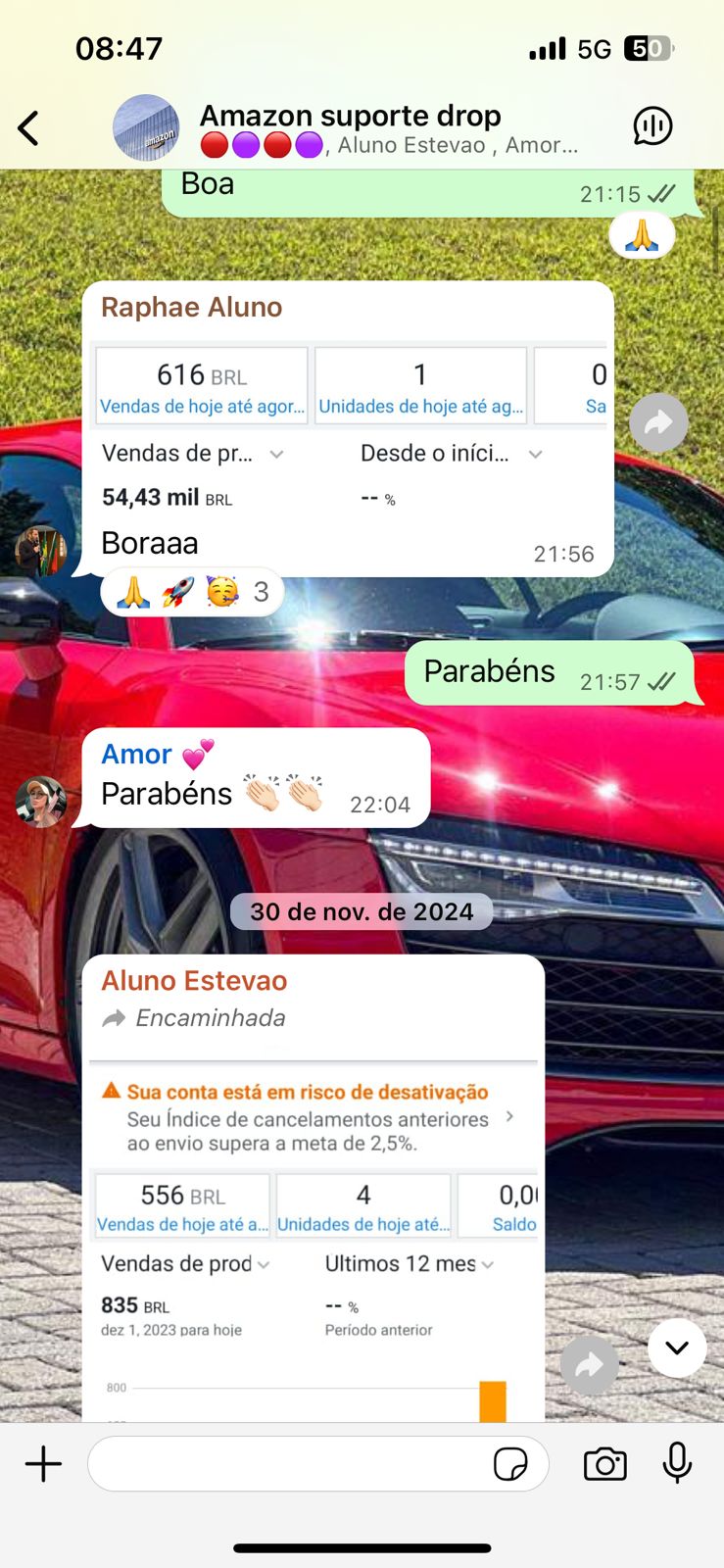This screenshot has width=724, height=1568.
Task: Go back to the chat list
Action: (29, 127)
